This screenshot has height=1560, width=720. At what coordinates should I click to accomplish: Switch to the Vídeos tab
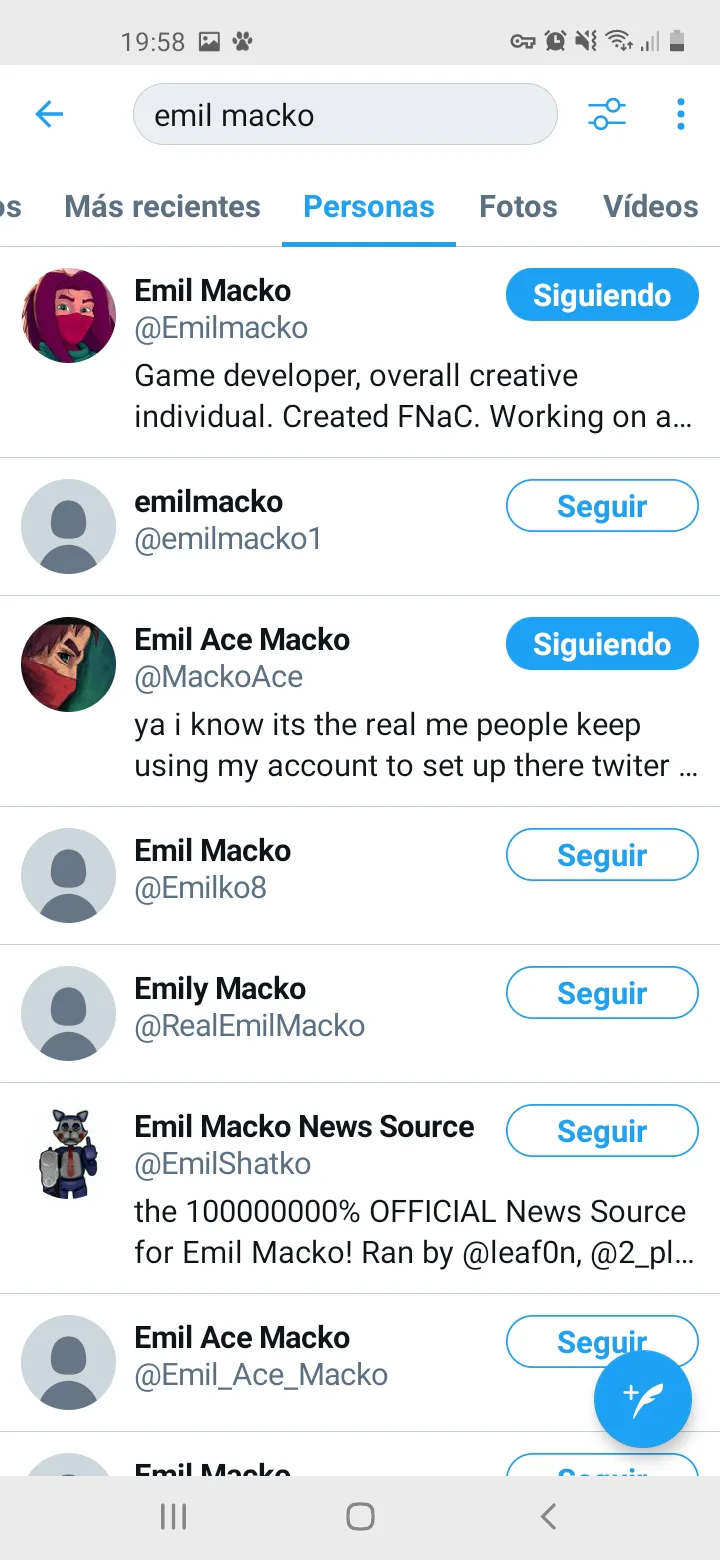point(650,207)
